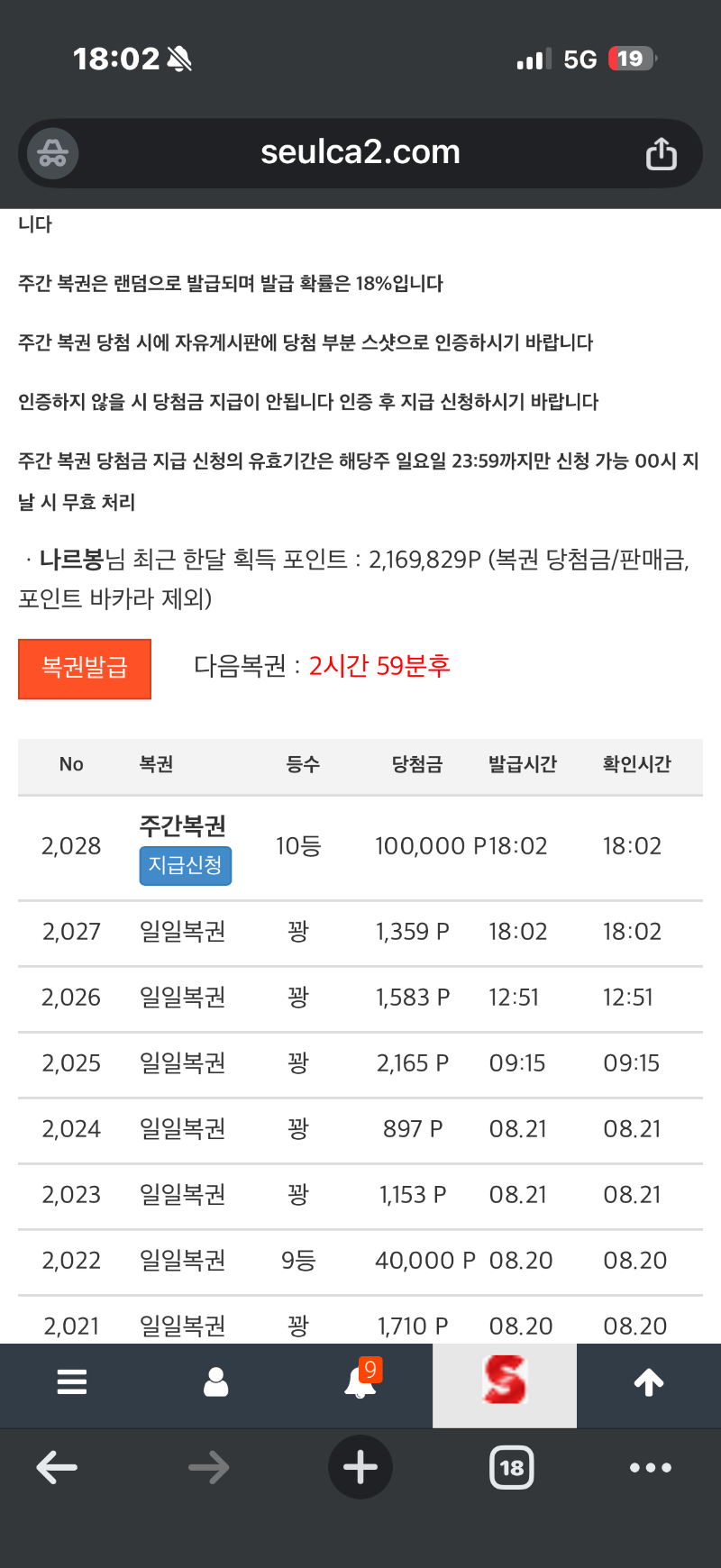This screenshot has width=721, height=1568.
Task: Open the browser's more options menu
Action: pos(651,1468)
